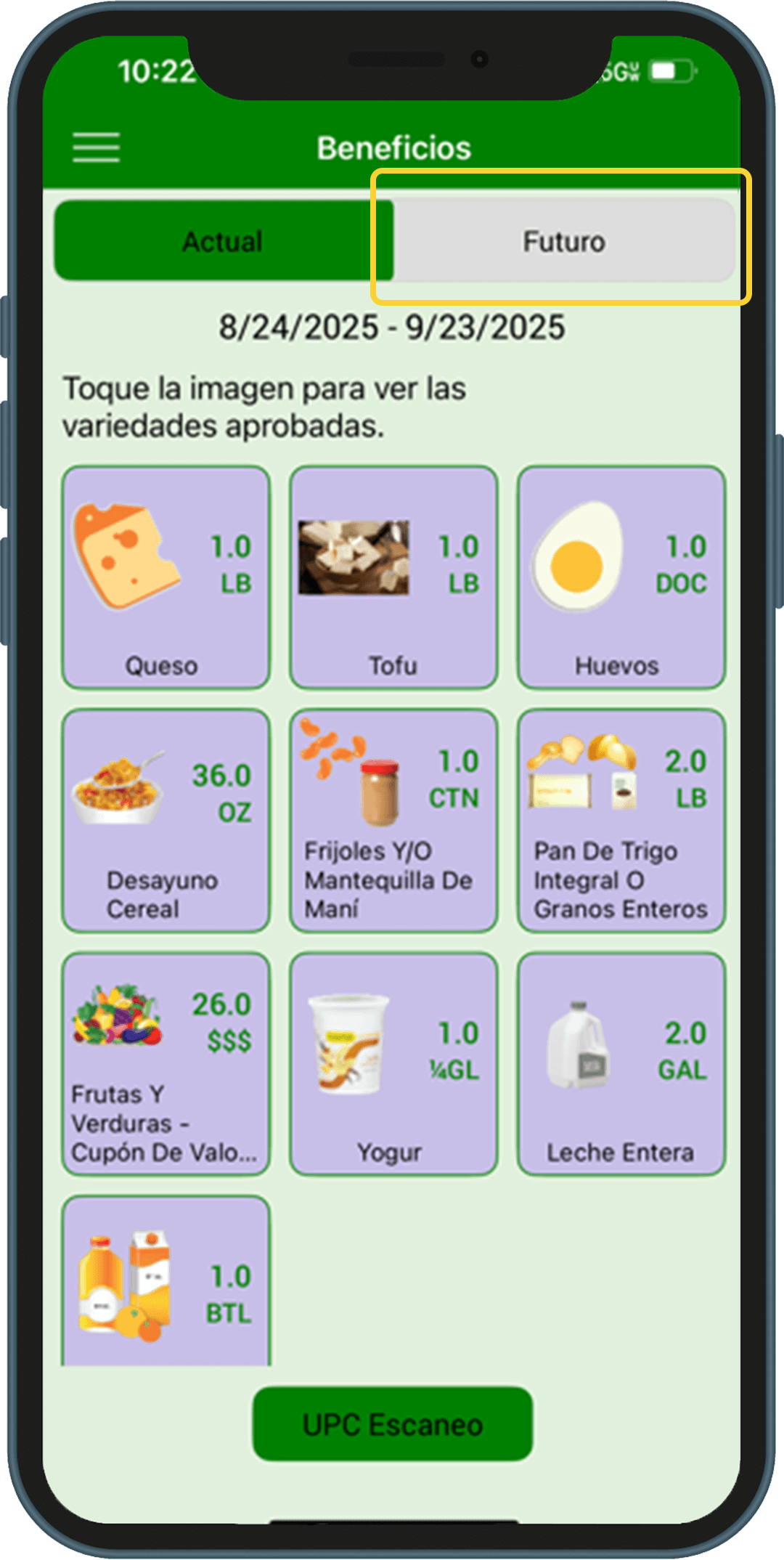This screenshot has width=784, height=1560.
Task: Select the 1.0 BTL juice benefit card
Action: pos(164,1300)
